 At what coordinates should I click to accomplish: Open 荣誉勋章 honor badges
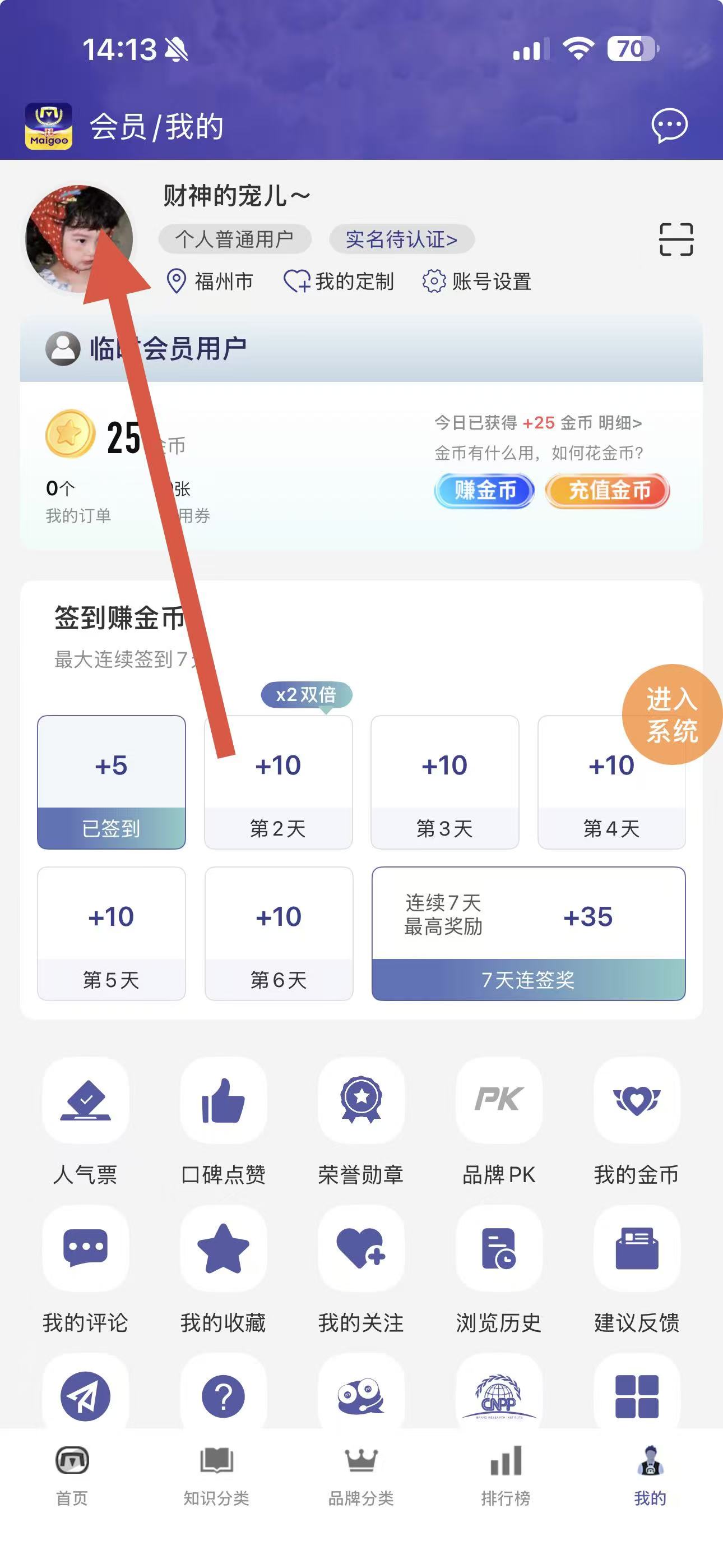[x=361, y=1121]
